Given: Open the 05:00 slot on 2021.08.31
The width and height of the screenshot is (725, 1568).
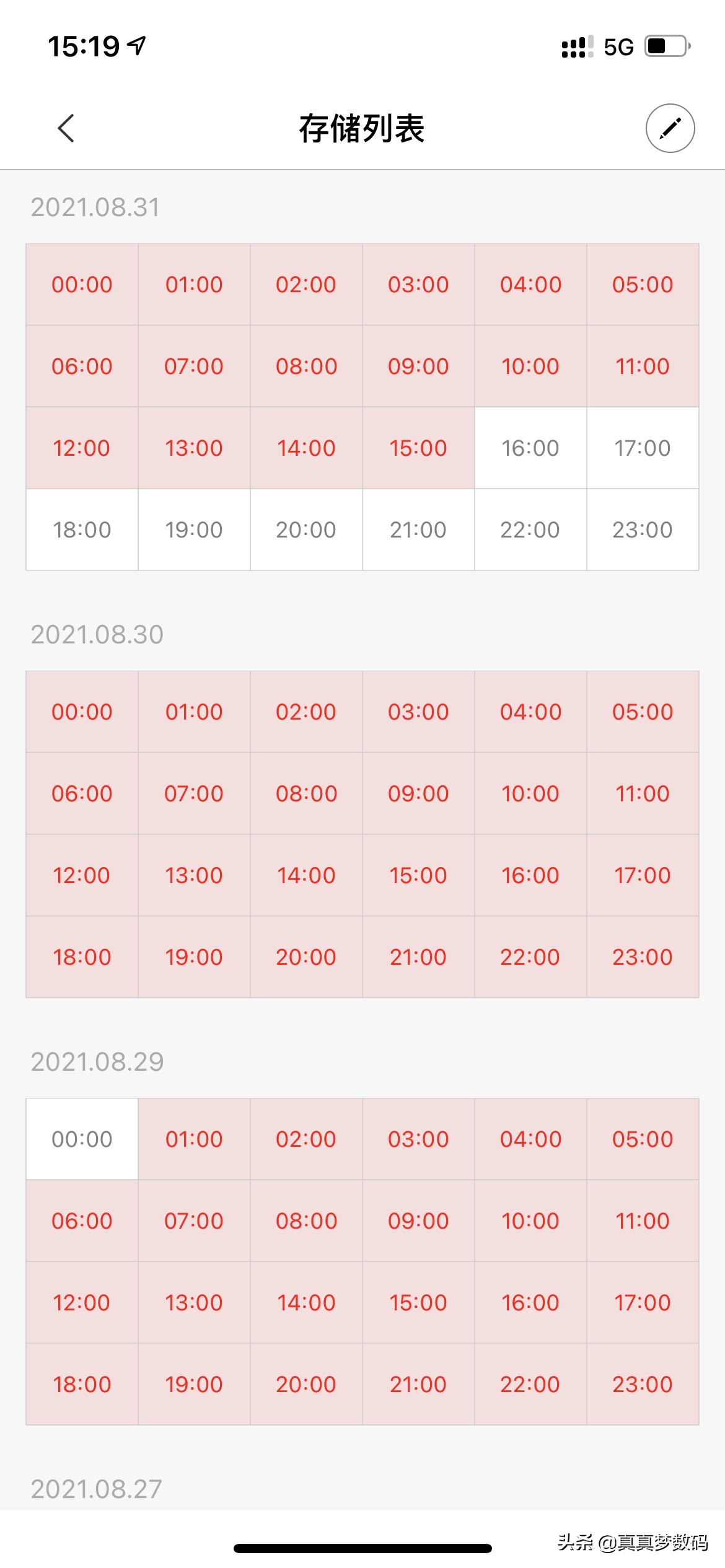Looking at the screenshot, I should 643,285.
